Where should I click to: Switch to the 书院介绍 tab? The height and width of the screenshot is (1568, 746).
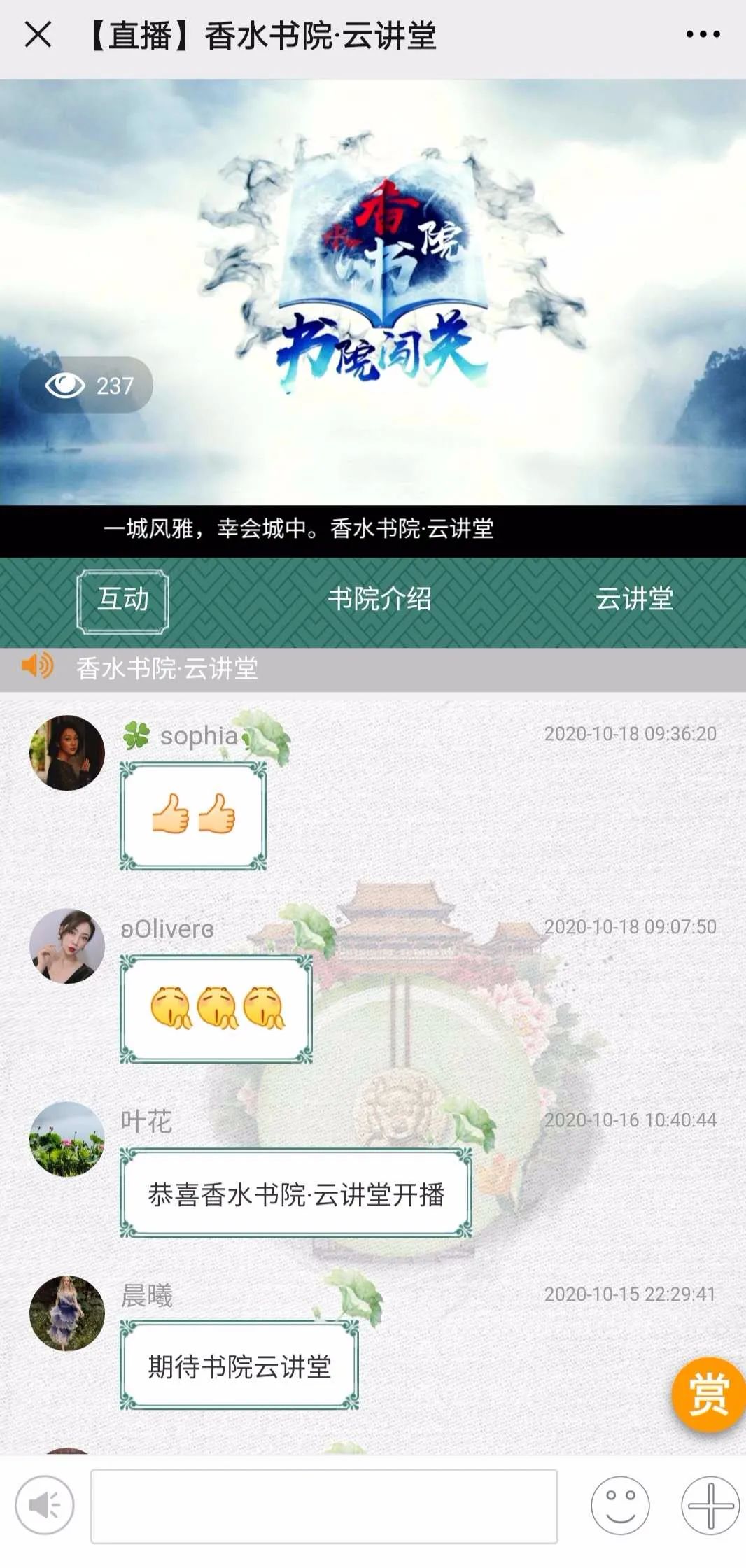(379, 600)
